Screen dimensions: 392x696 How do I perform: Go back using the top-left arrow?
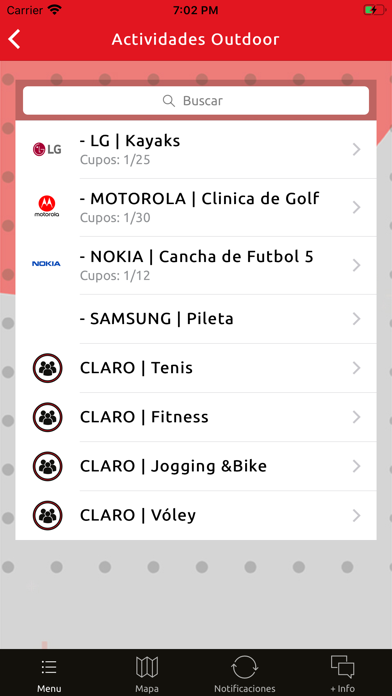(x=14, y=39)
